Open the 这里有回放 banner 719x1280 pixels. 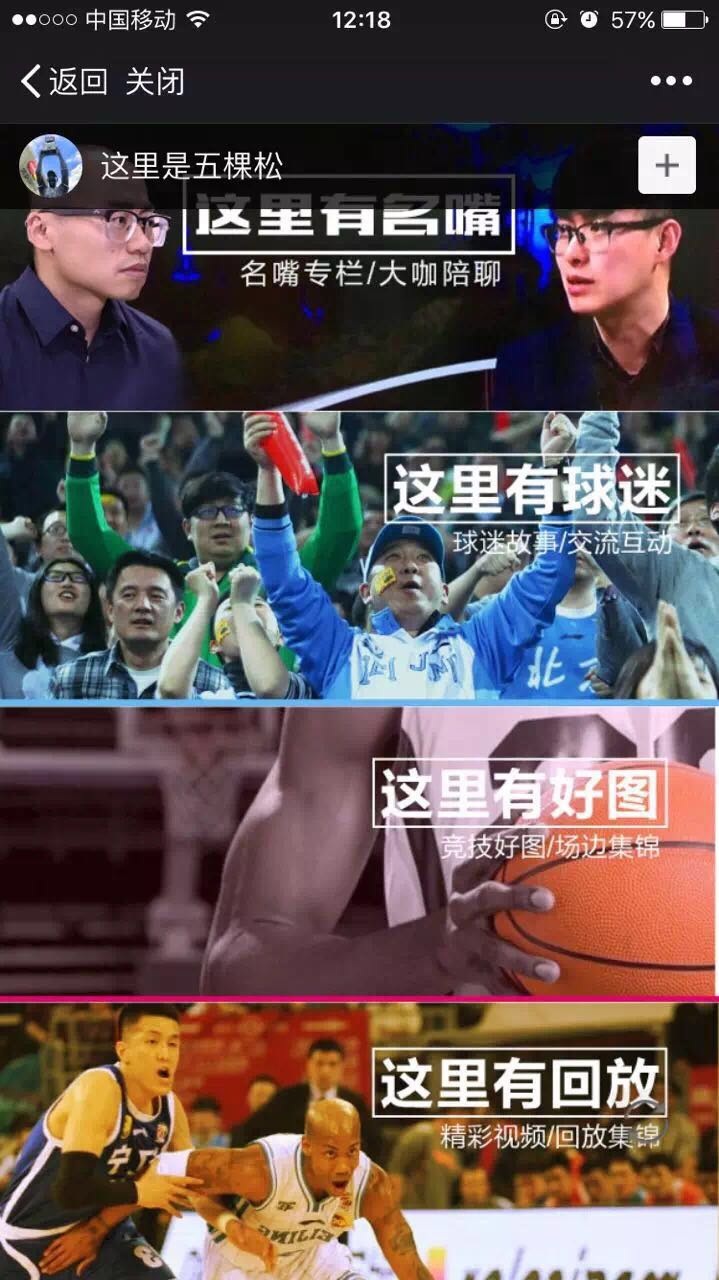pyautogui.click(x=359, y=1140)
